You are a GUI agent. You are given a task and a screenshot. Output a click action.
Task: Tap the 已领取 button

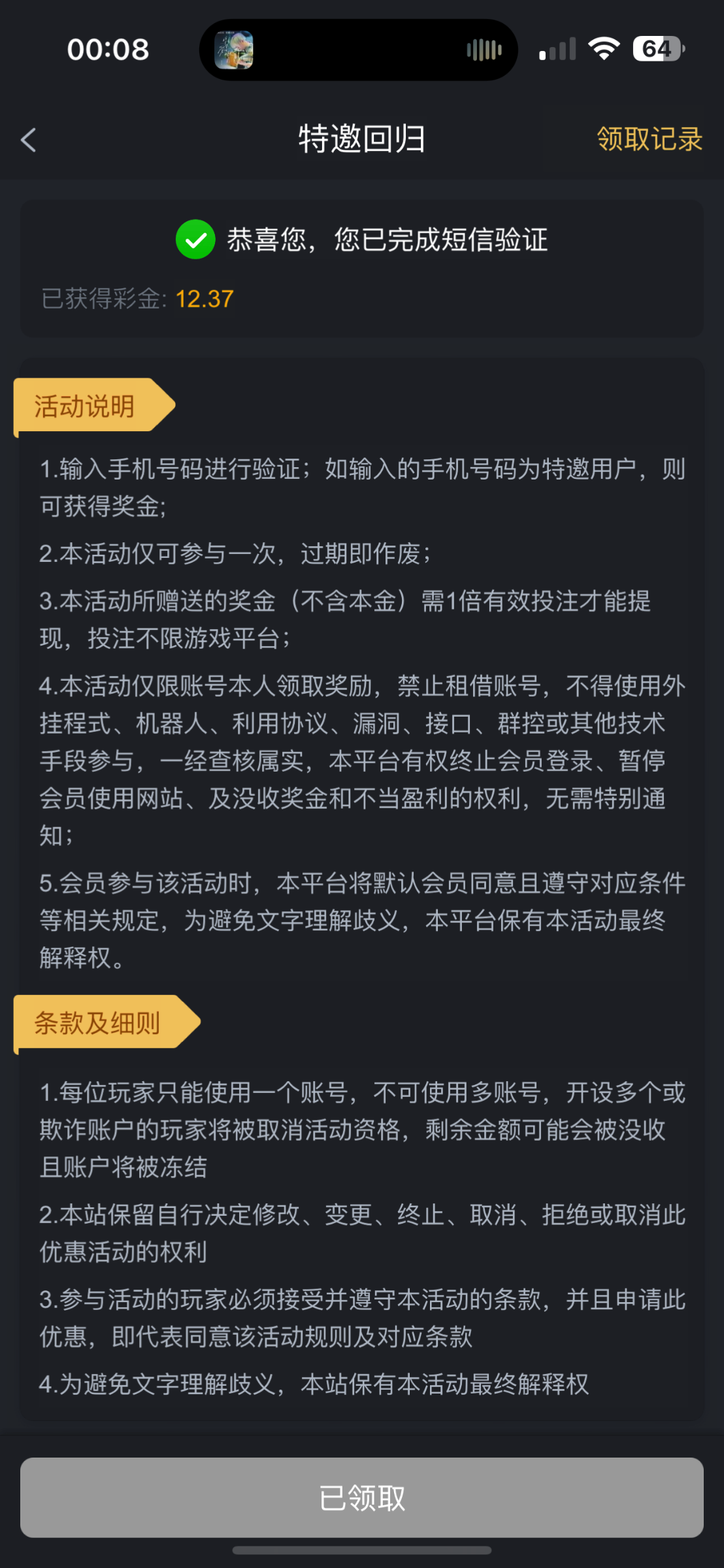coord(362,1497)
